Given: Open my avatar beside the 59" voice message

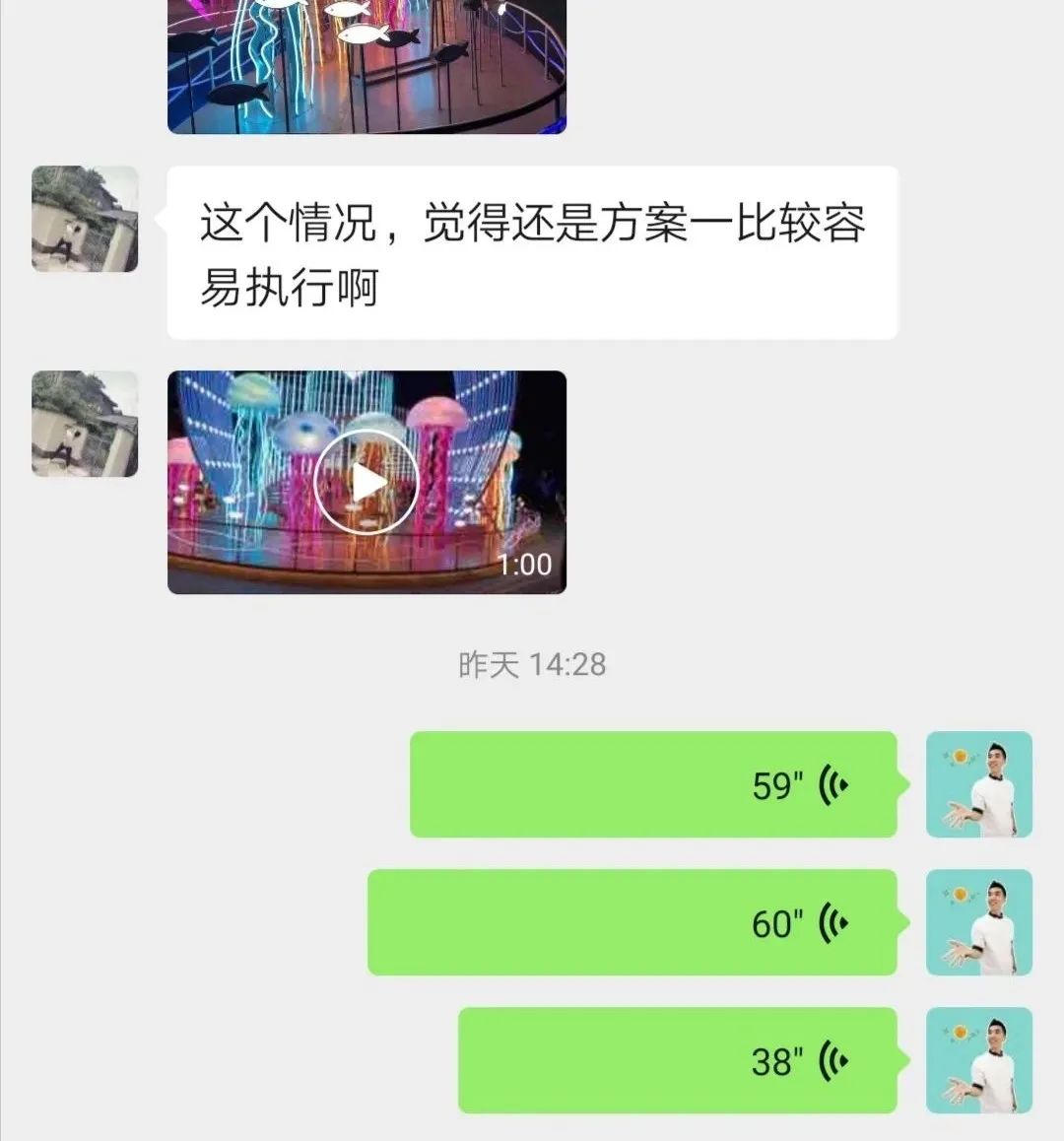Looking at the screenshot, I should click(978, 784).
